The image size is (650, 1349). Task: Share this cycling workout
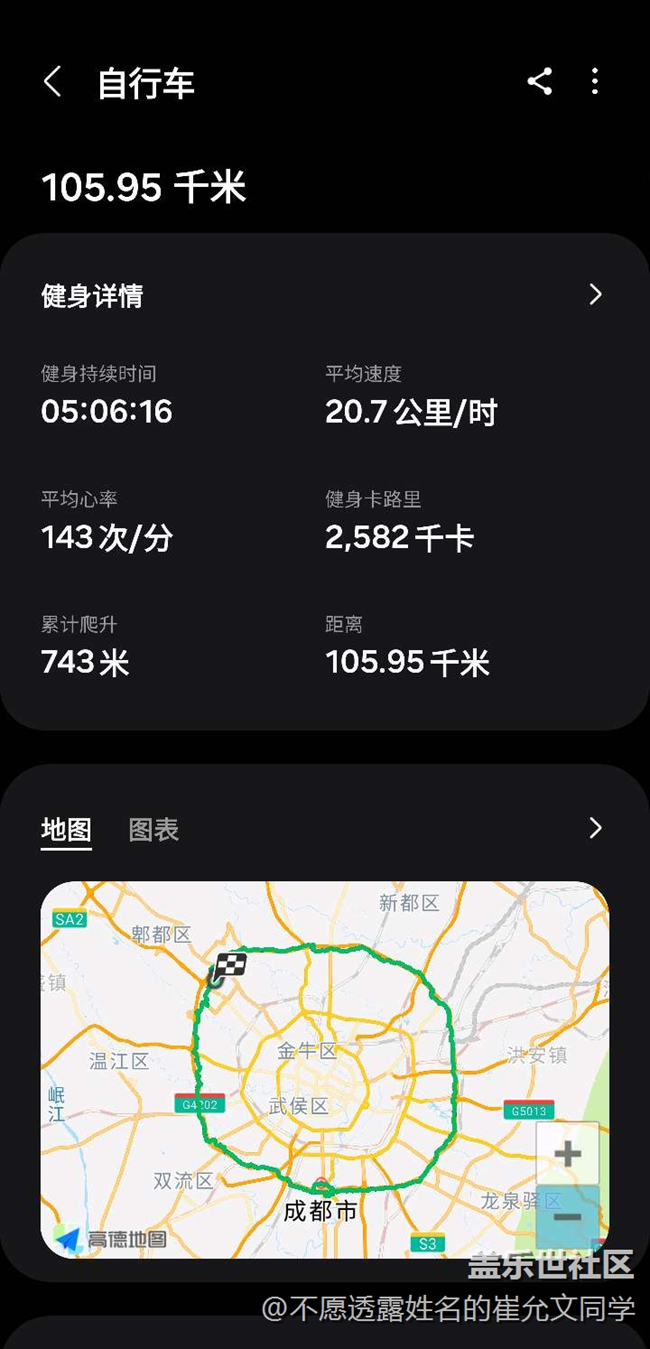point(540,82)
